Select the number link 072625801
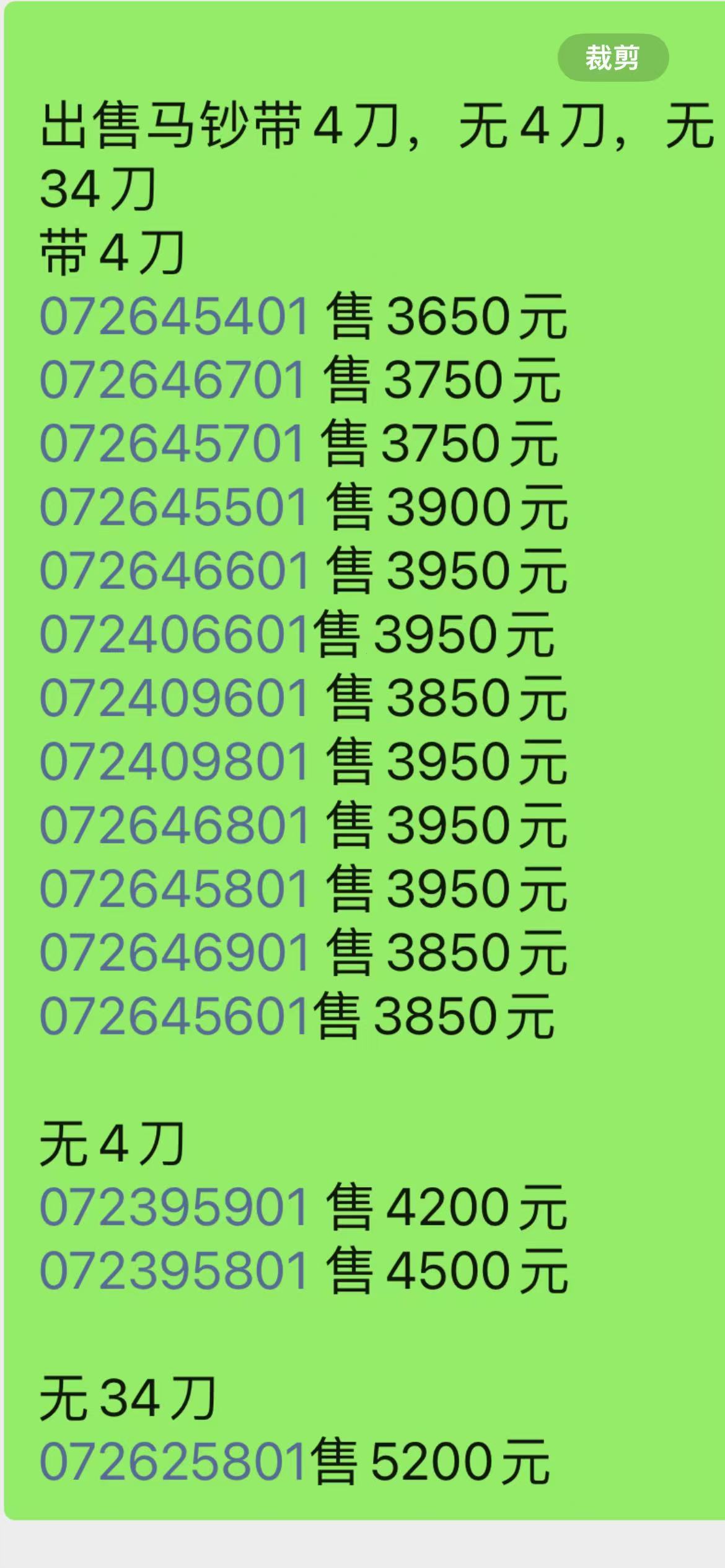Image resolution: width=725 pixels, height=1568 pixels. pos(173,1461)
